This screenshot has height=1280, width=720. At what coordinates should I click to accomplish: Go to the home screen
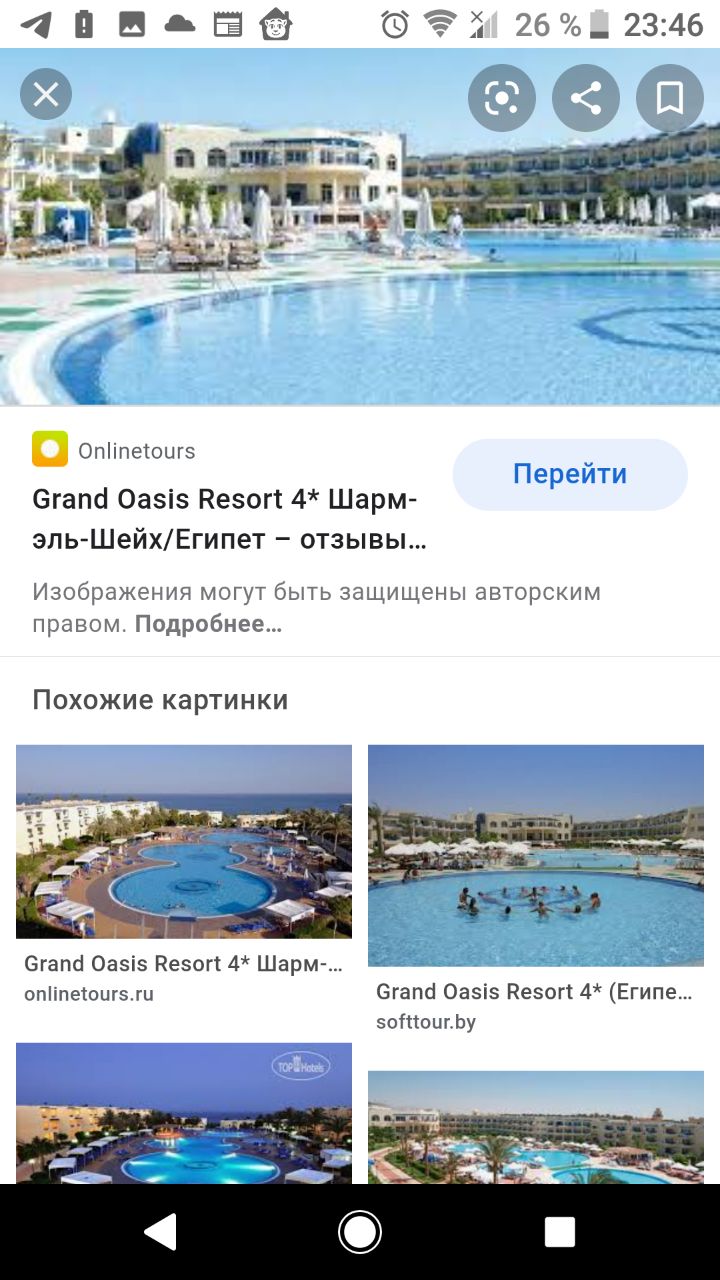click(360, 1232)
